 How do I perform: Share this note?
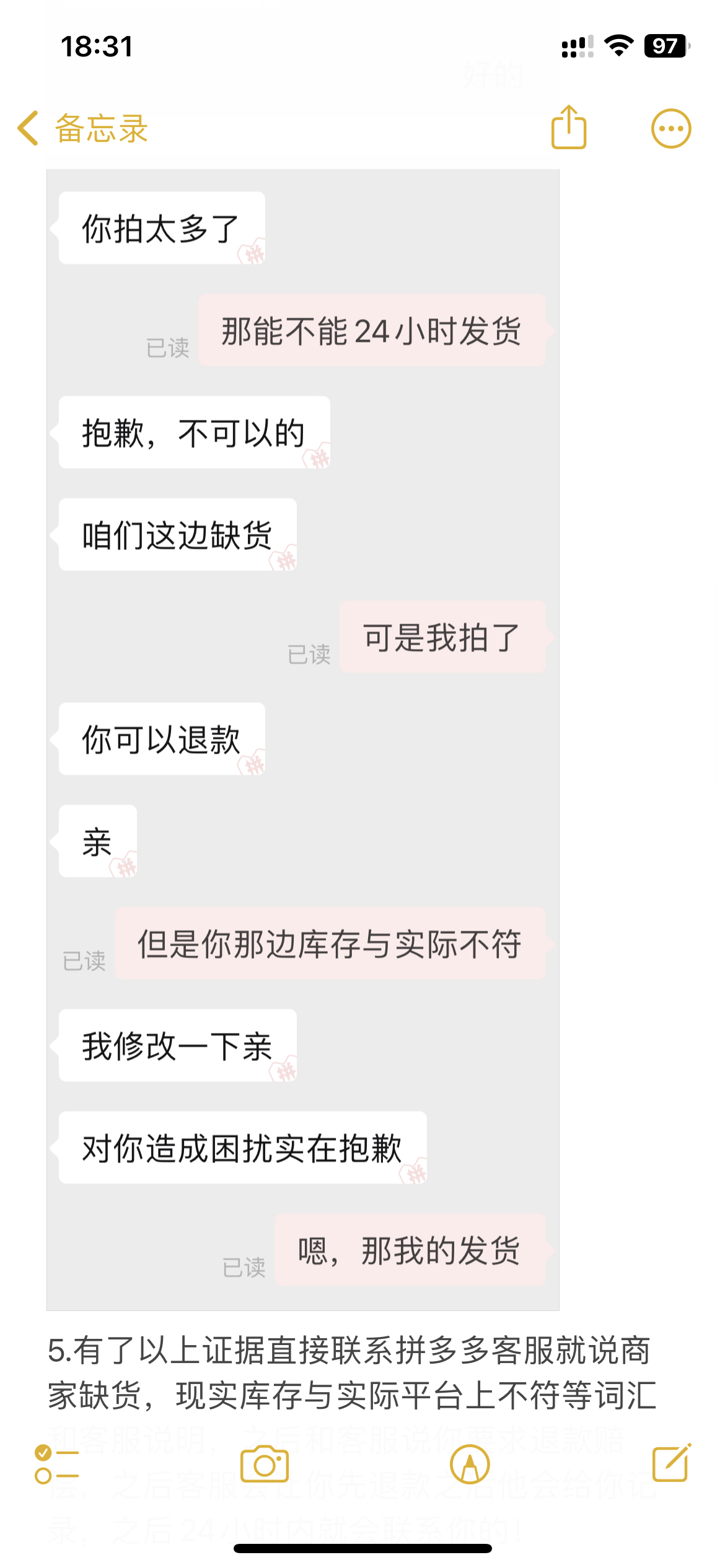[568, 128]
